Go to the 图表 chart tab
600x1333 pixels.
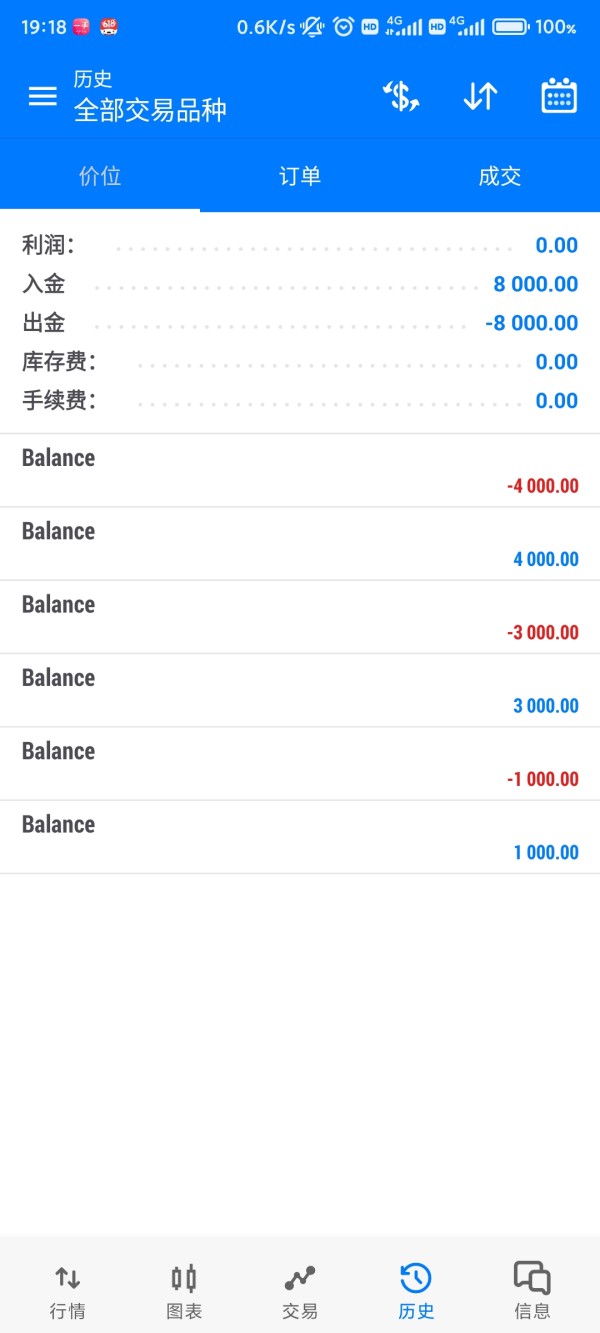click(x=184, y=1290)
